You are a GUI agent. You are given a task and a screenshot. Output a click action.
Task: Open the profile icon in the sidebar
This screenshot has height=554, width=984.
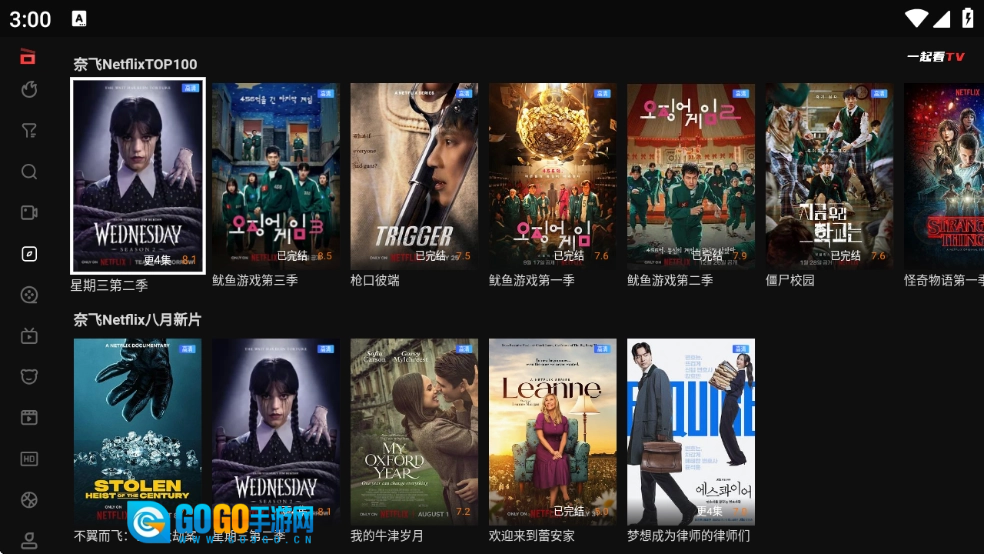click(x=29, y=540)
